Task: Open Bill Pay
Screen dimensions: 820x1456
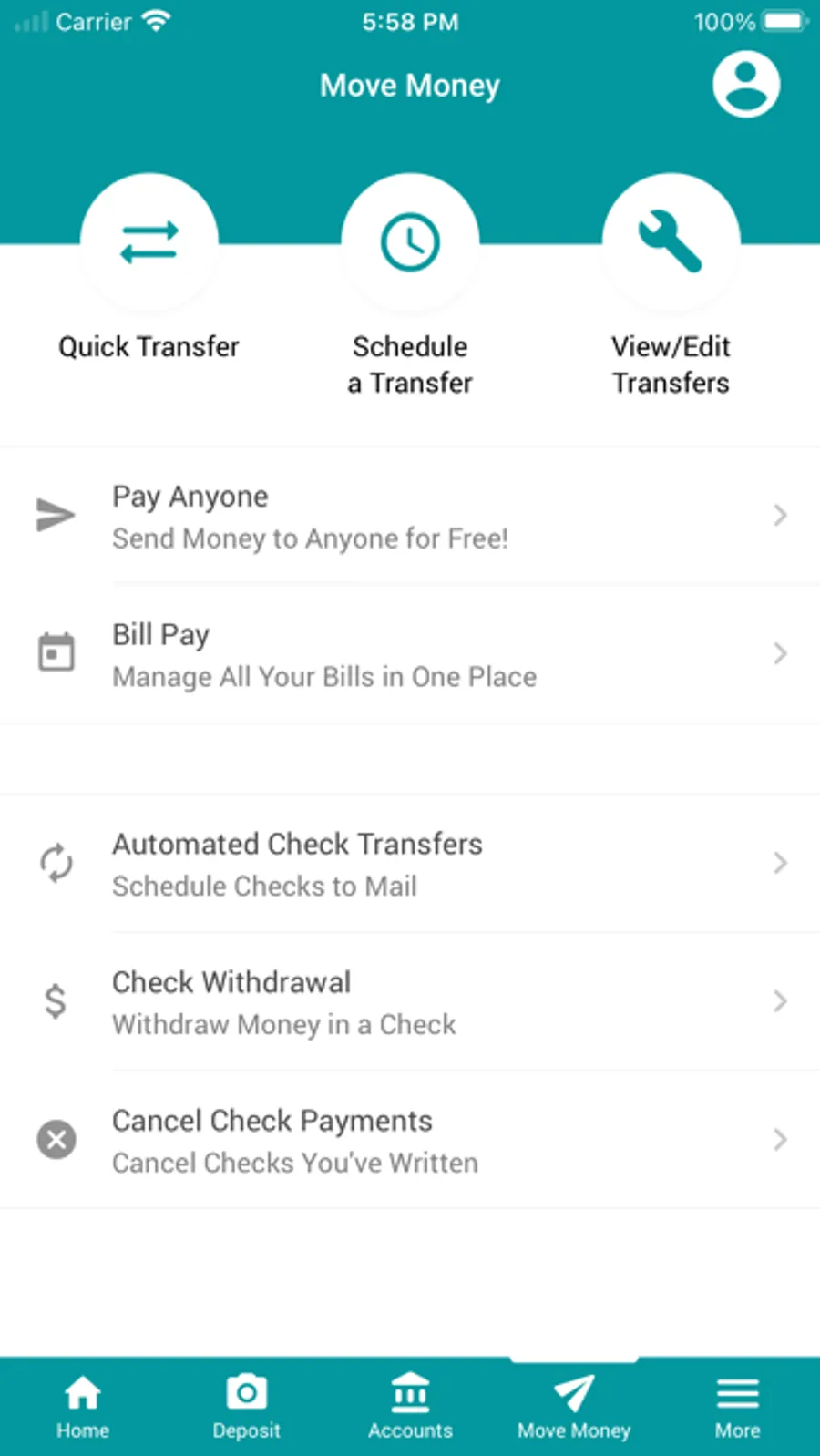Action: pos(410,654)
